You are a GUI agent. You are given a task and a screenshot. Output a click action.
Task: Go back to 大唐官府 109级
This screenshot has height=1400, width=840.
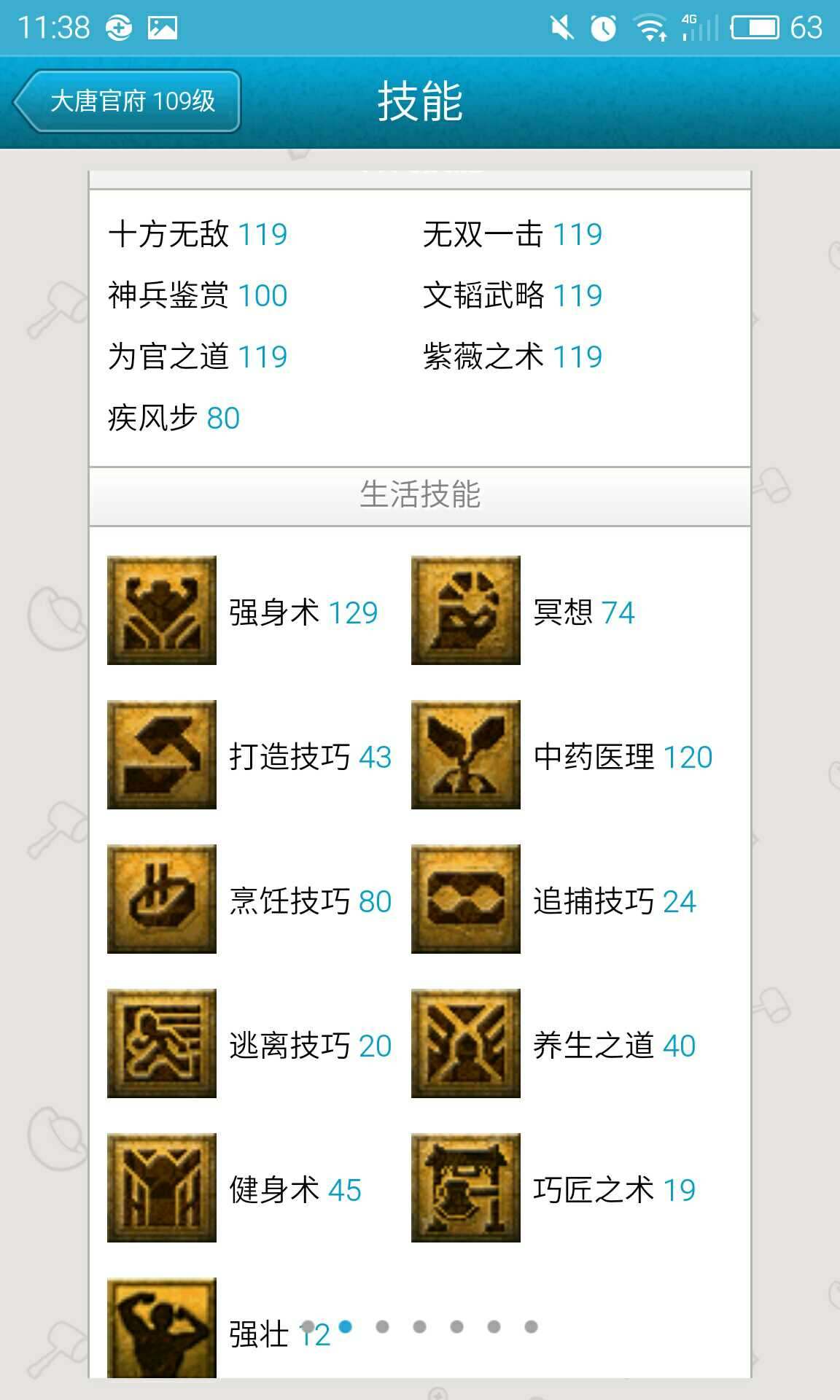[128, 101]
